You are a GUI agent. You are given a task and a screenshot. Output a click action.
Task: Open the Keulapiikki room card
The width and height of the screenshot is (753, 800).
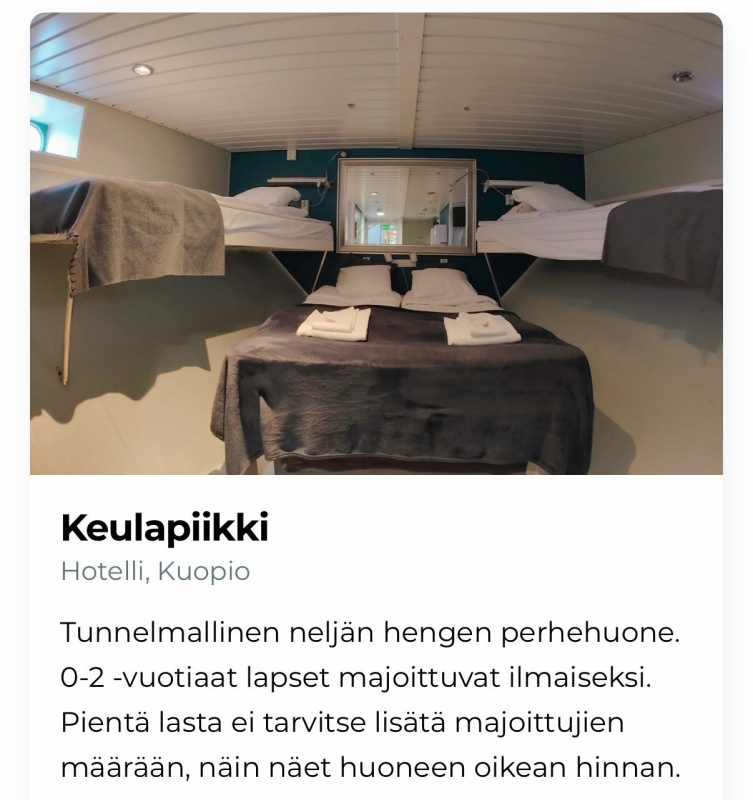165,527
